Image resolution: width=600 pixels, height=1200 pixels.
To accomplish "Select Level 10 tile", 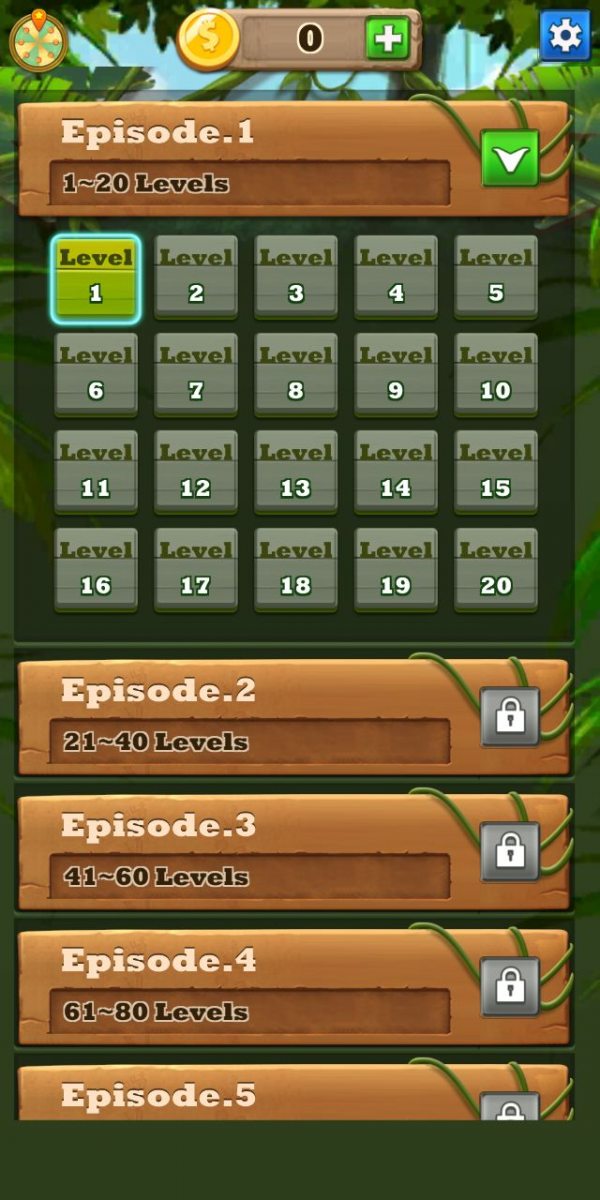I will pos(496,375).
